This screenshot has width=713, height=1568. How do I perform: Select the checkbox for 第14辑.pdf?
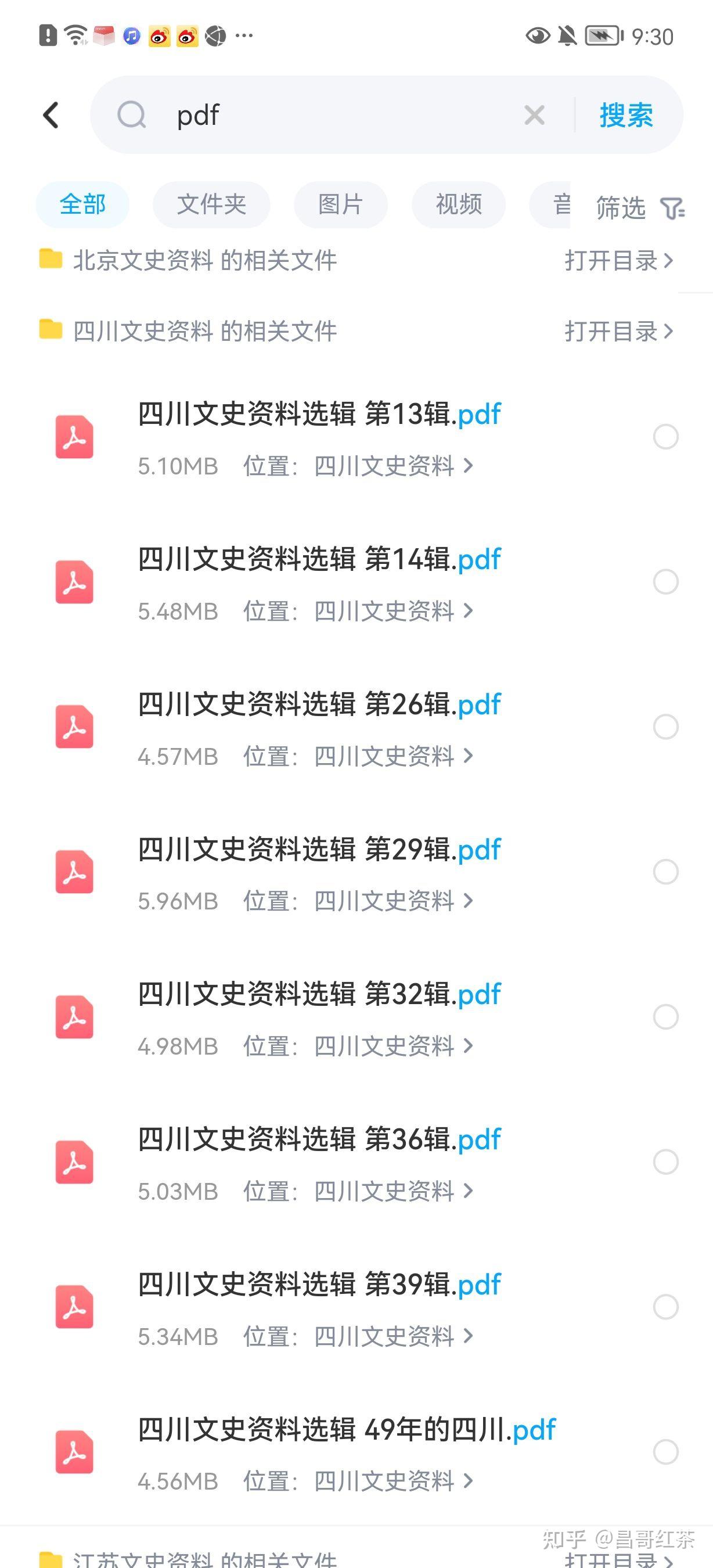point(665,581)
